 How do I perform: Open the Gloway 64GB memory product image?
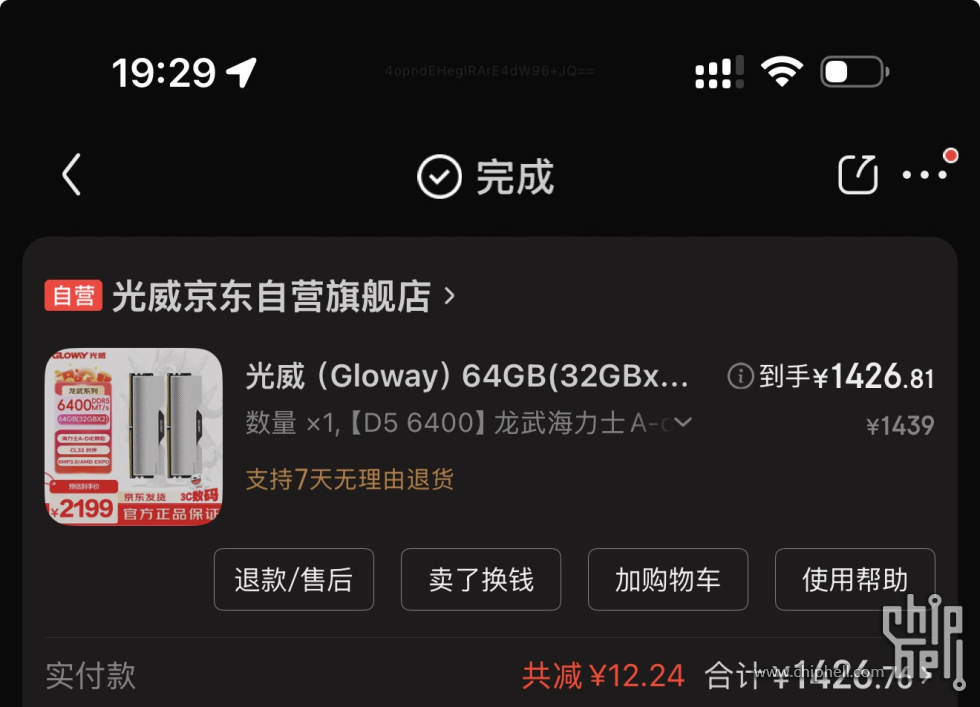pos(134,436)
